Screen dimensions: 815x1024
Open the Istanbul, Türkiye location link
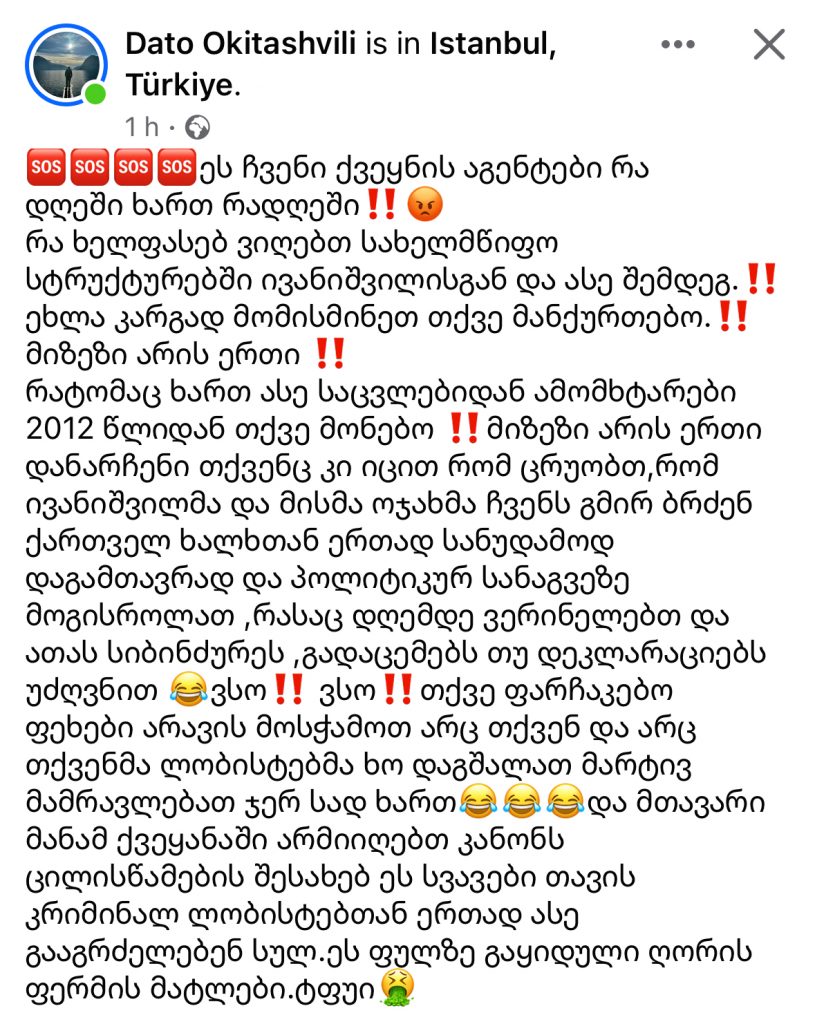493,45
